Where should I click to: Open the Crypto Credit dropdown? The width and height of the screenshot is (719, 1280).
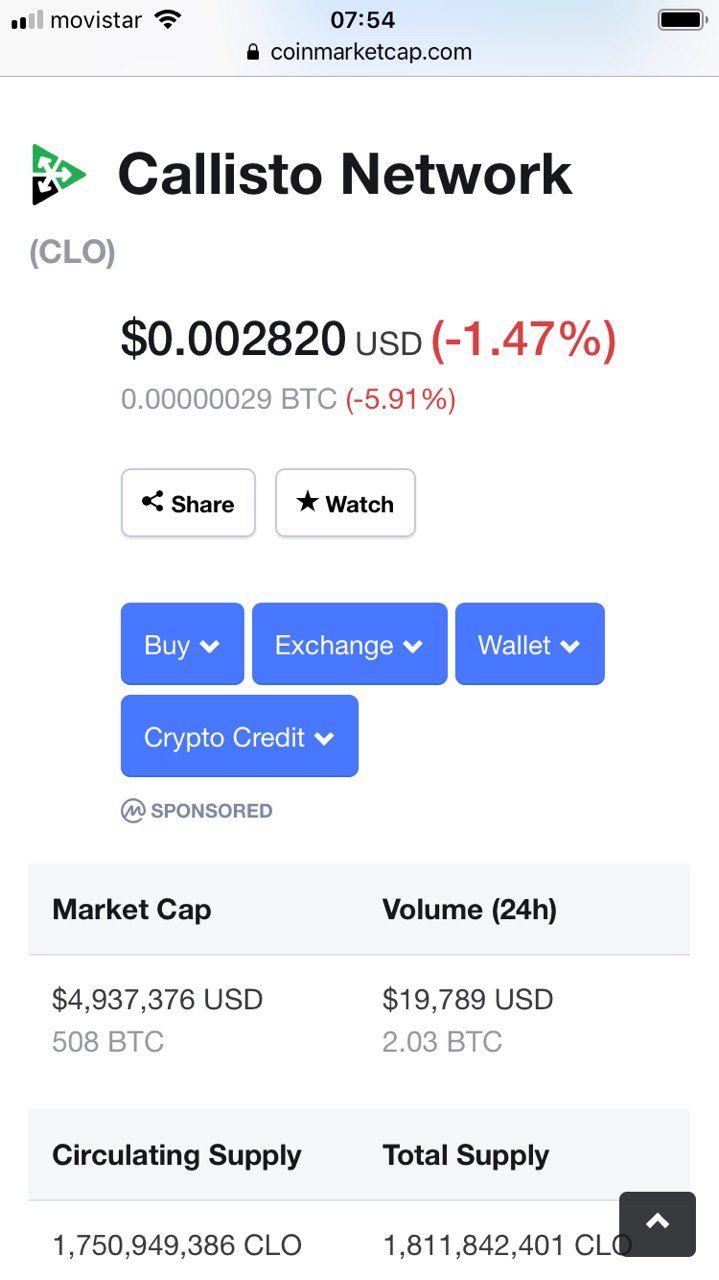[x=239, y=736]
